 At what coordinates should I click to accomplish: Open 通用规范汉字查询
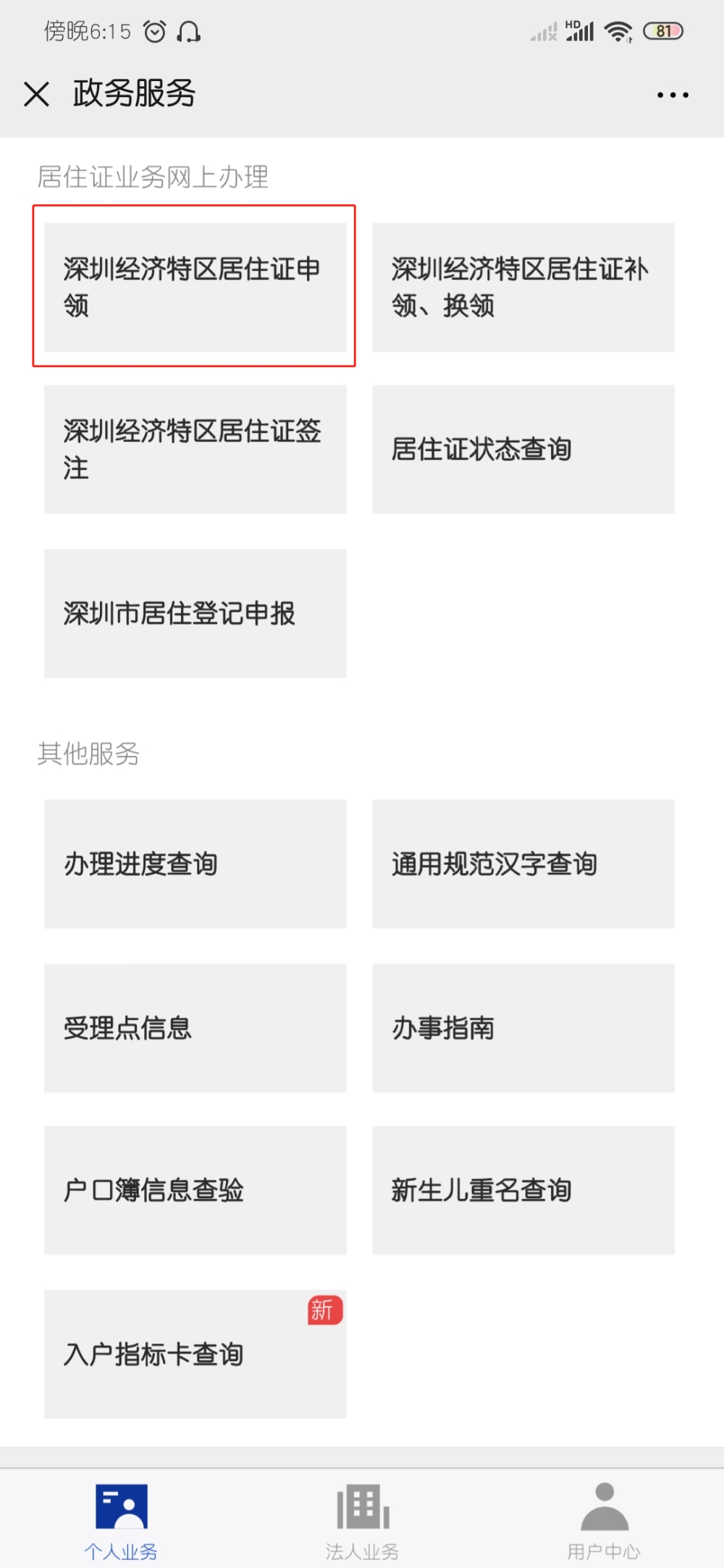click(523, 864)
